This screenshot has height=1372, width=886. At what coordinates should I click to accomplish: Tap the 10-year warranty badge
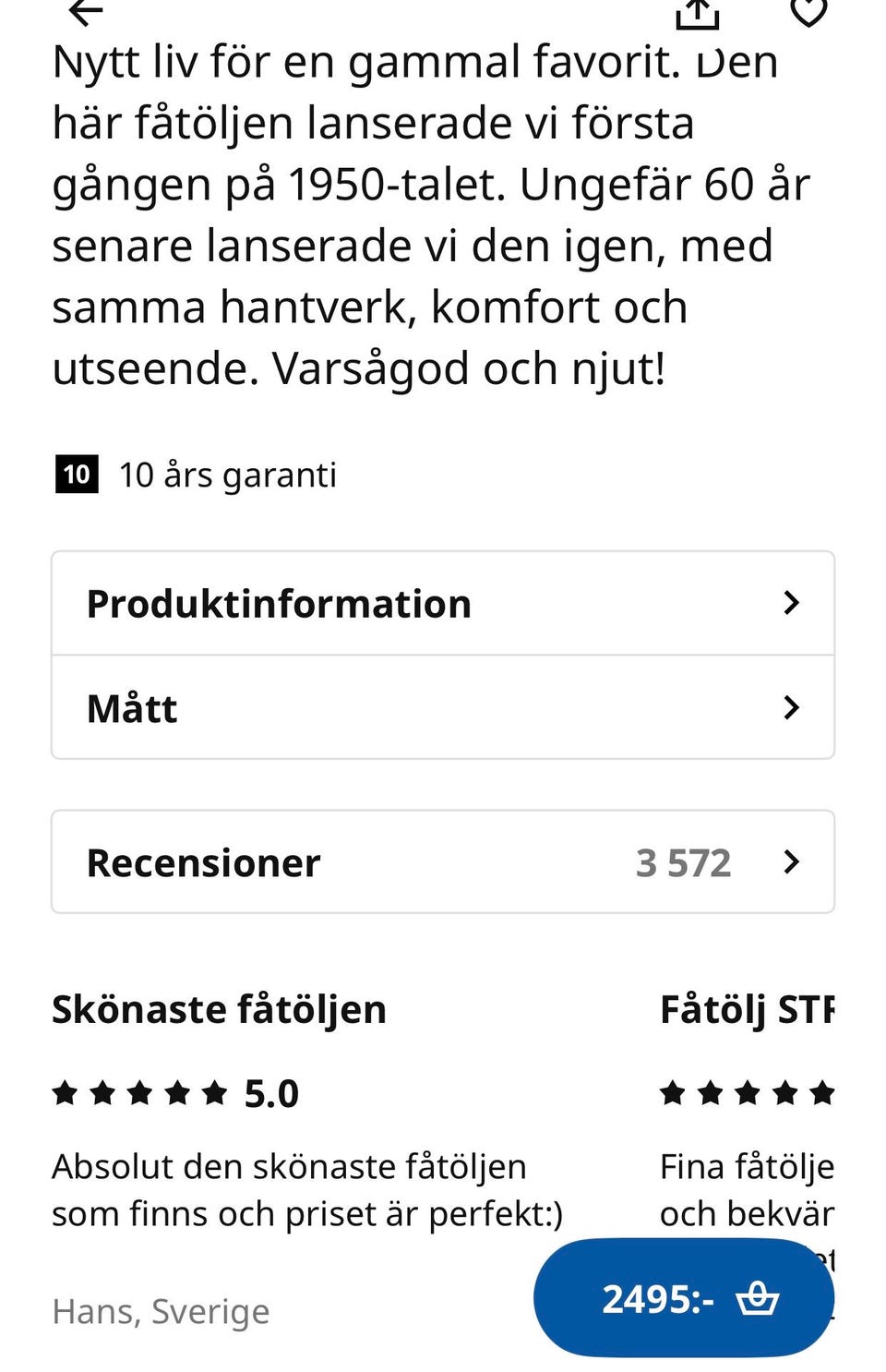tap(77, 475)
